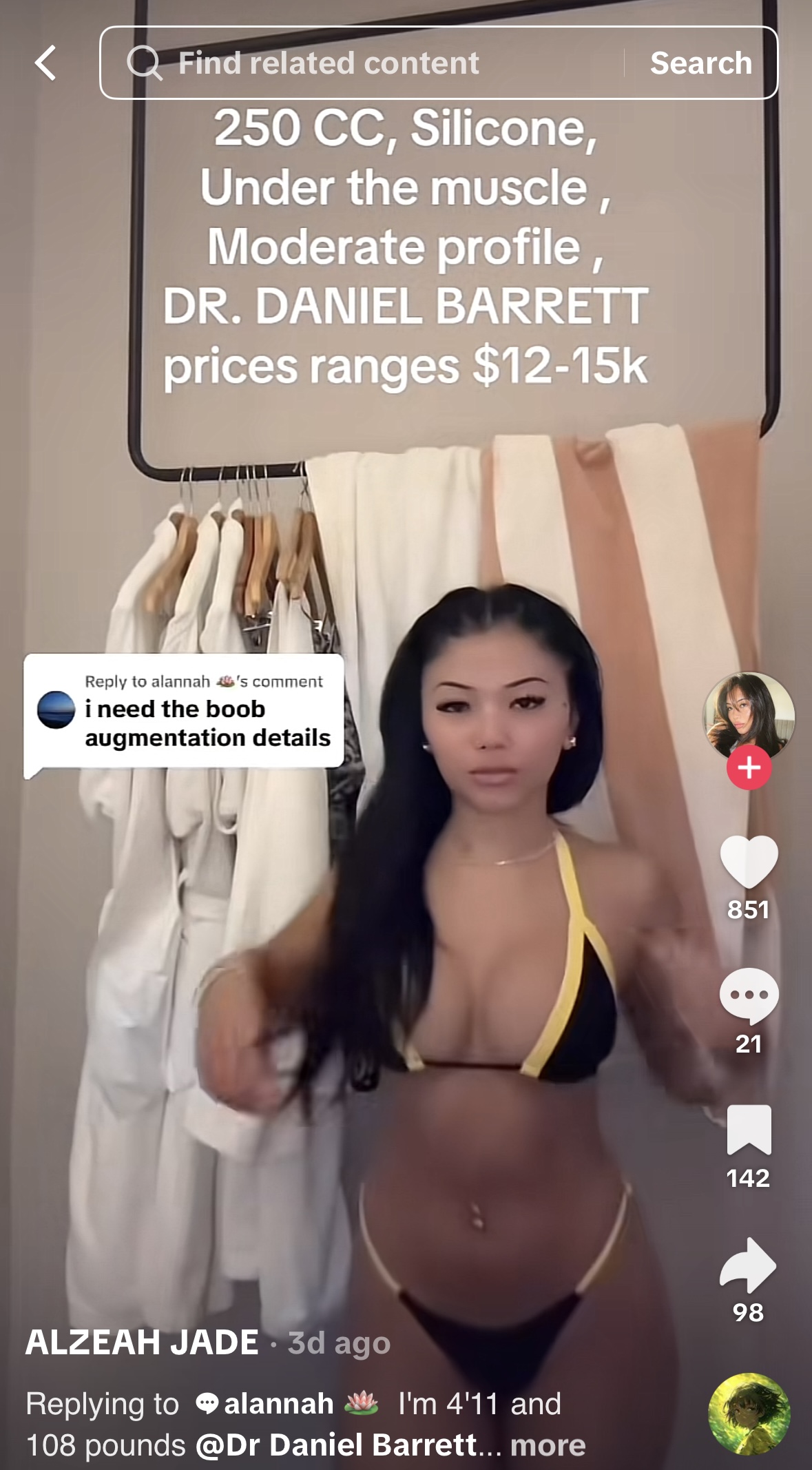Open the sound disc at bottom right

coord(749,1414)
